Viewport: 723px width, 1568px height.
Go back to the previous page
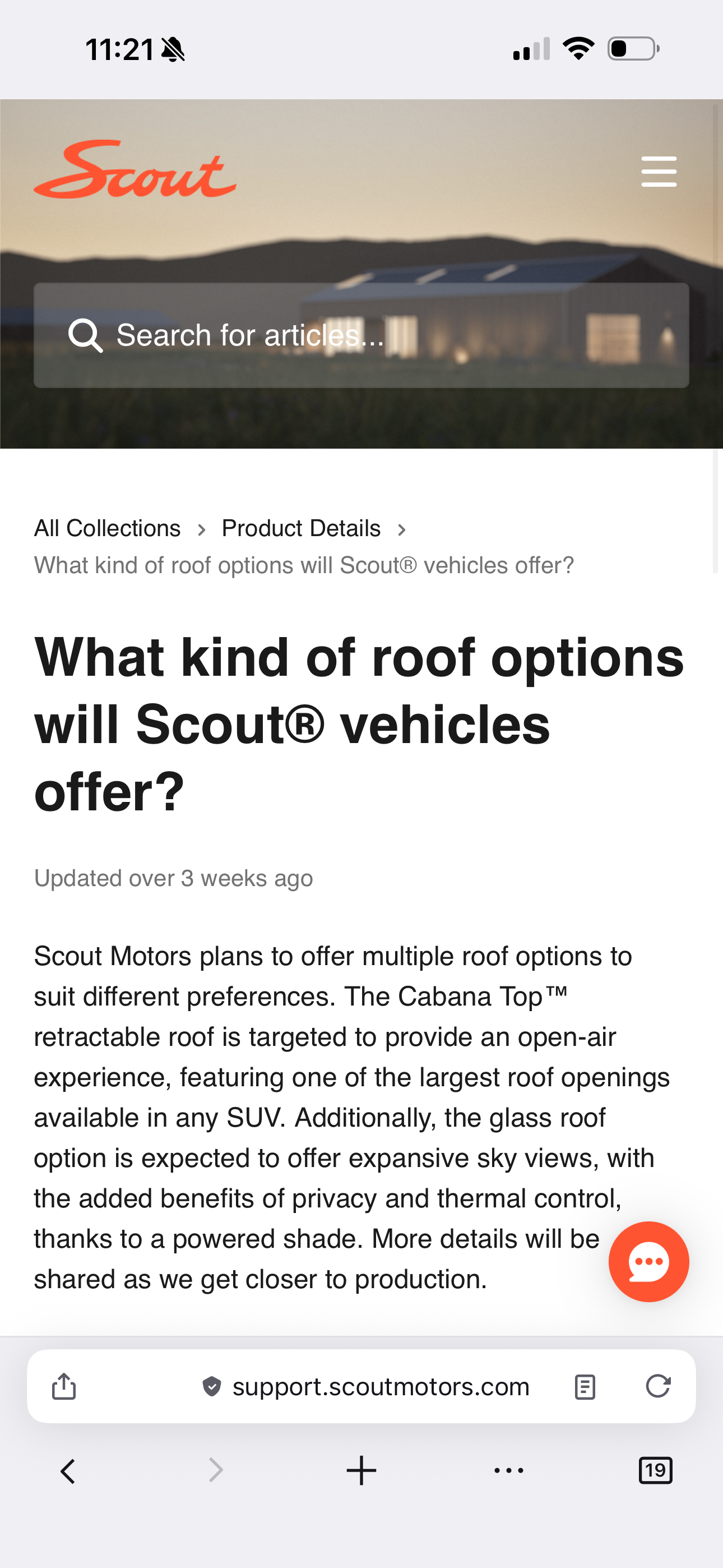click(x=68, y=1470)
